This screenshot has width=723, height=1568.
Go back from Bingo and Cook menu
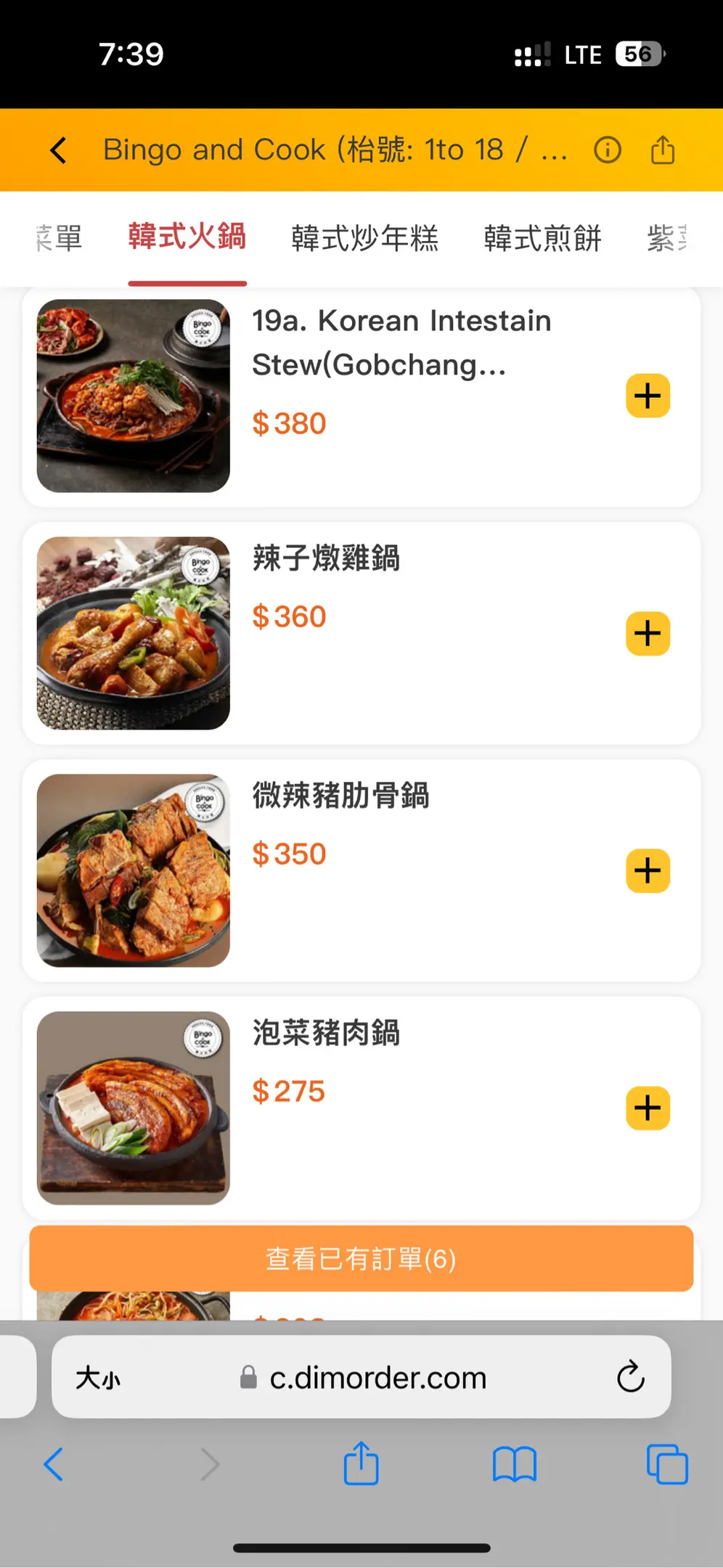(59, 150)
